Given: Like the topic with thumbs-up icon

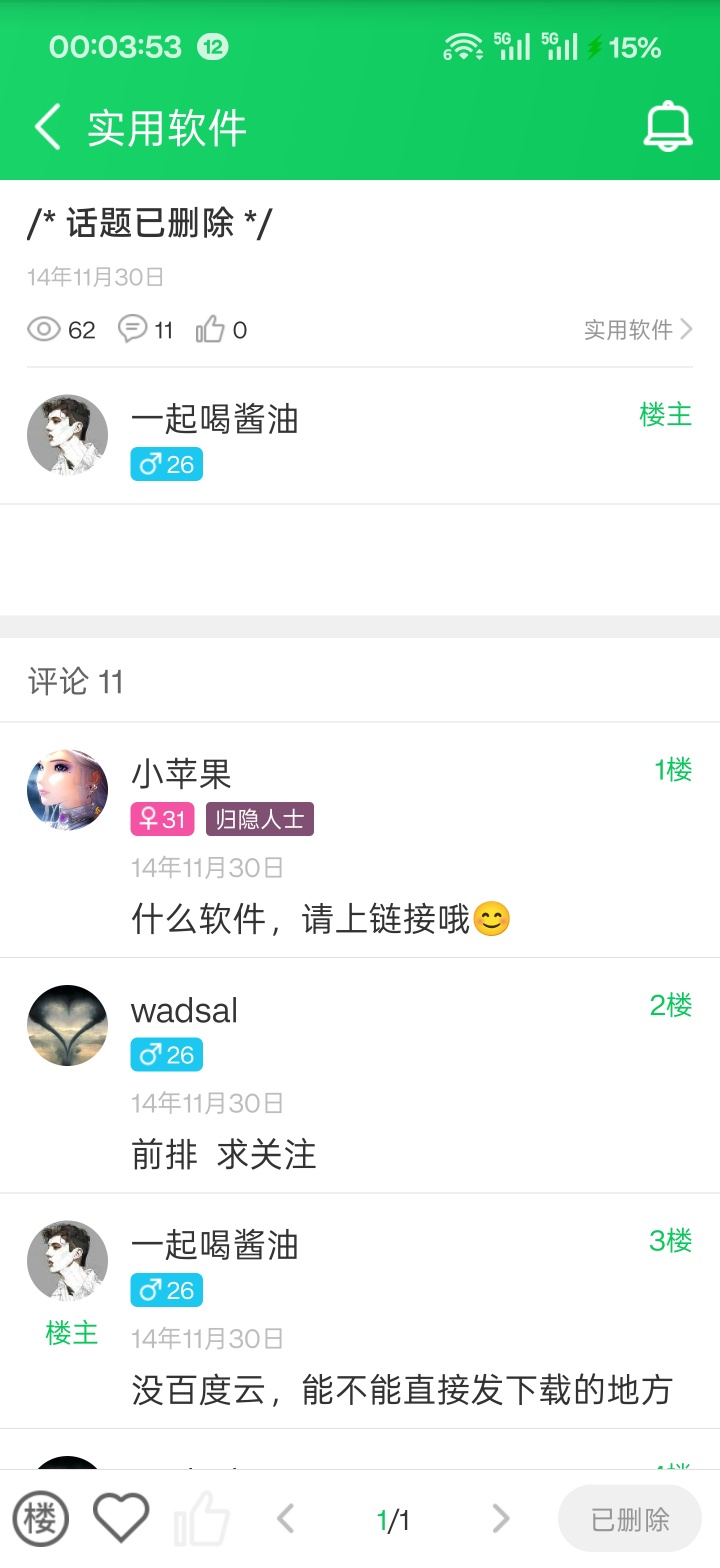Looking at the screenshot, I should pyautogui.click(x=201, y=1519).
